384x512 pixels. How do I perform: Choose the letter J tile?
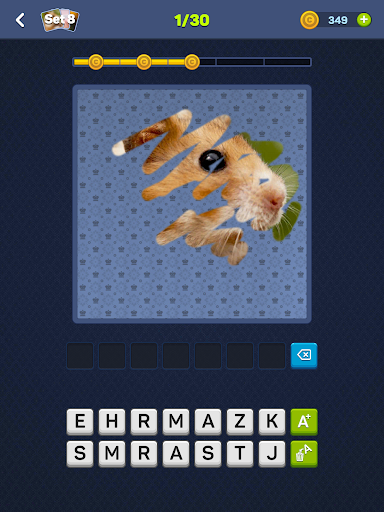(272, 454)
